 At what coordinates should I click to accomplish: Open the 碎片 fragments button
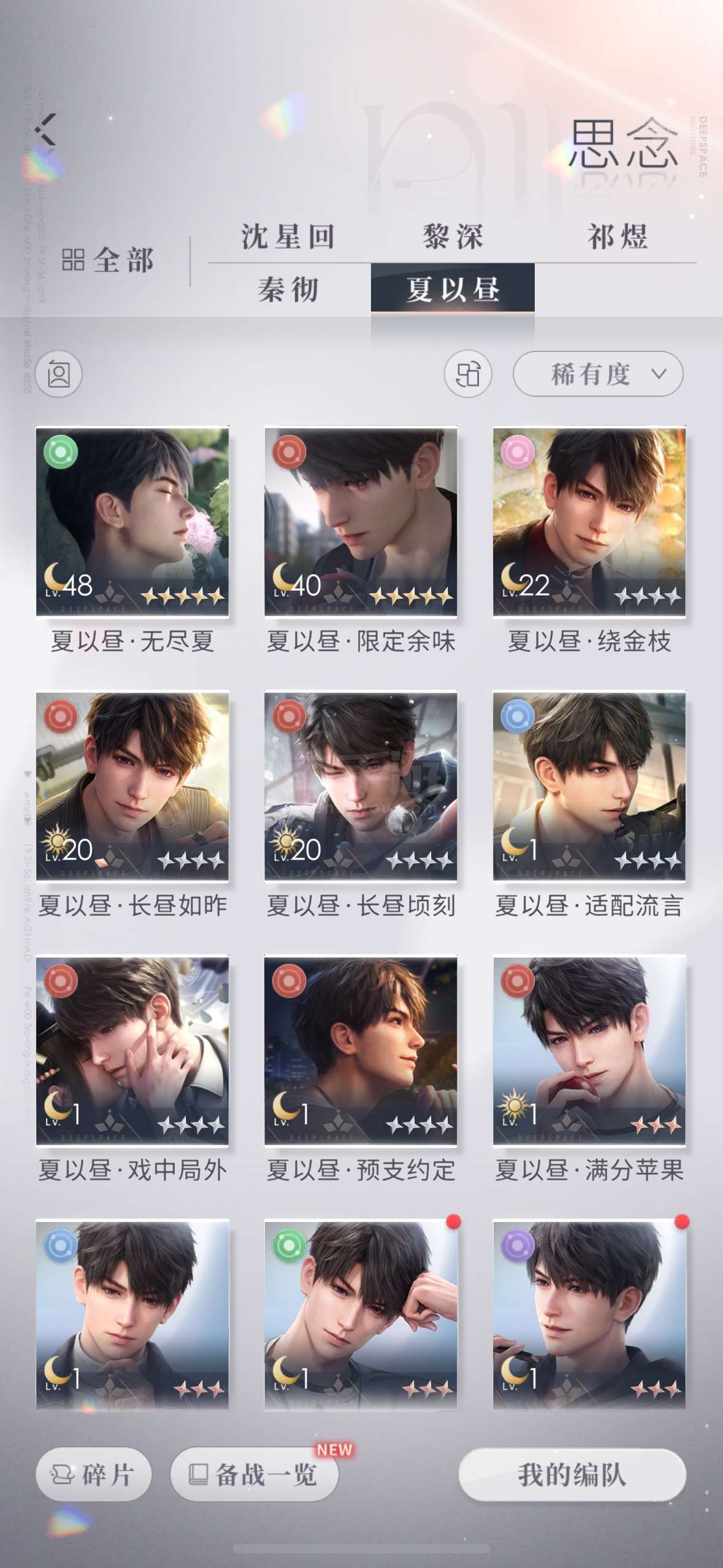[93, 1474]
